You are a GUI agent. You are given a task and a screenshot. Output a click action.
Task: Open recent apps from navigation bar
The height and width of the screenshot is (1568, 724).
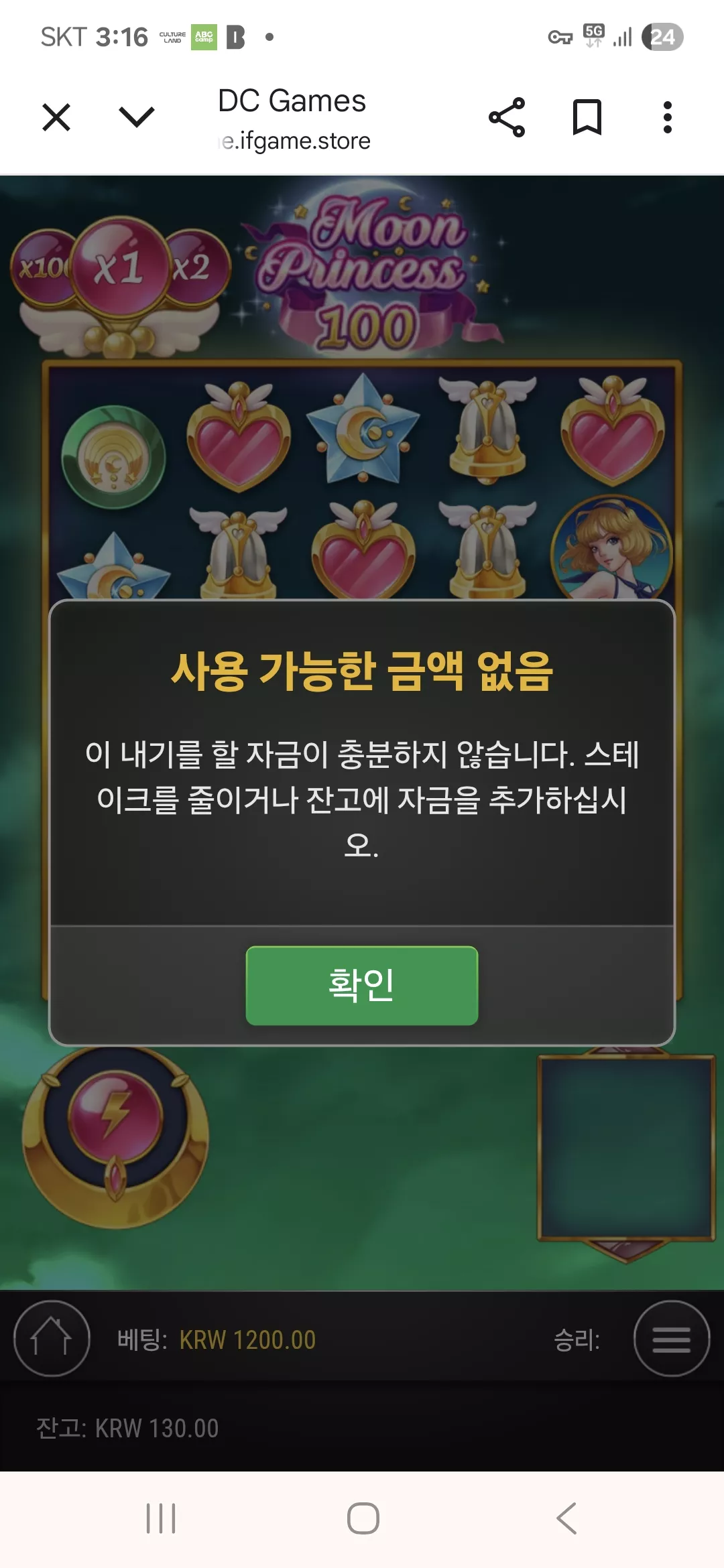coord(161,1518)
